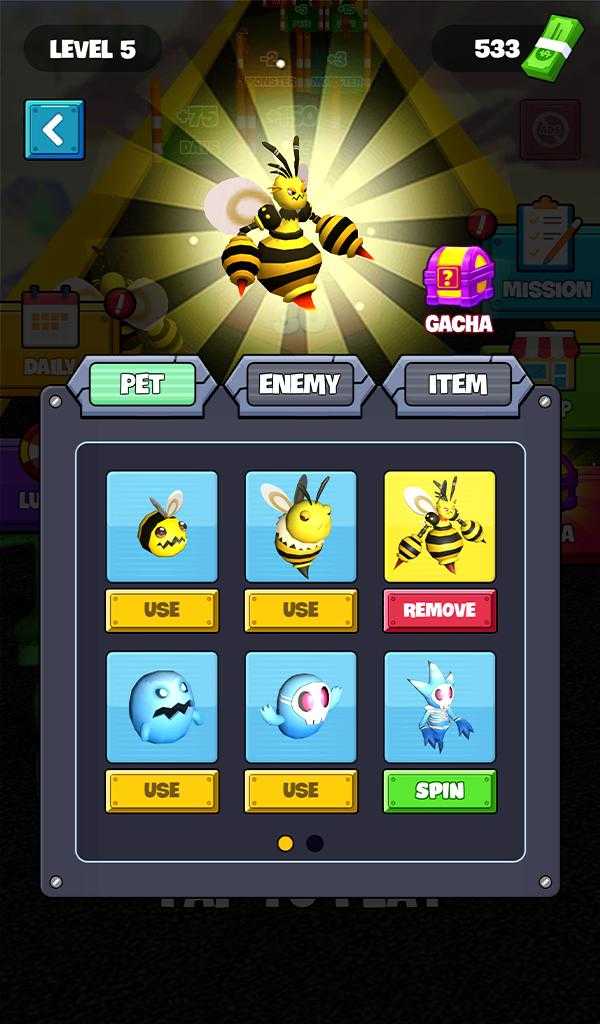The width and height of the screenshot is (600, 1024).
Task: Use the blue zigzag-mouth ghost pet
Action: point(162,790)
